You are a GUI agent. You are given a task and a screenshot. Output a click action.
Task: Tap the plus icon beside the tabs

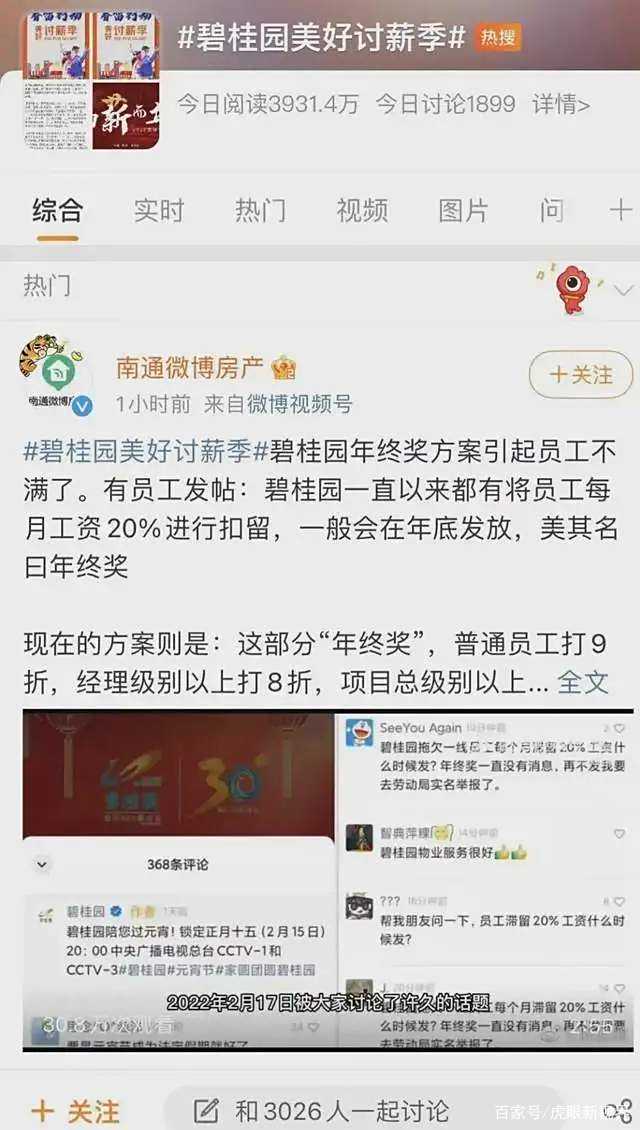[x=620, y=210]
